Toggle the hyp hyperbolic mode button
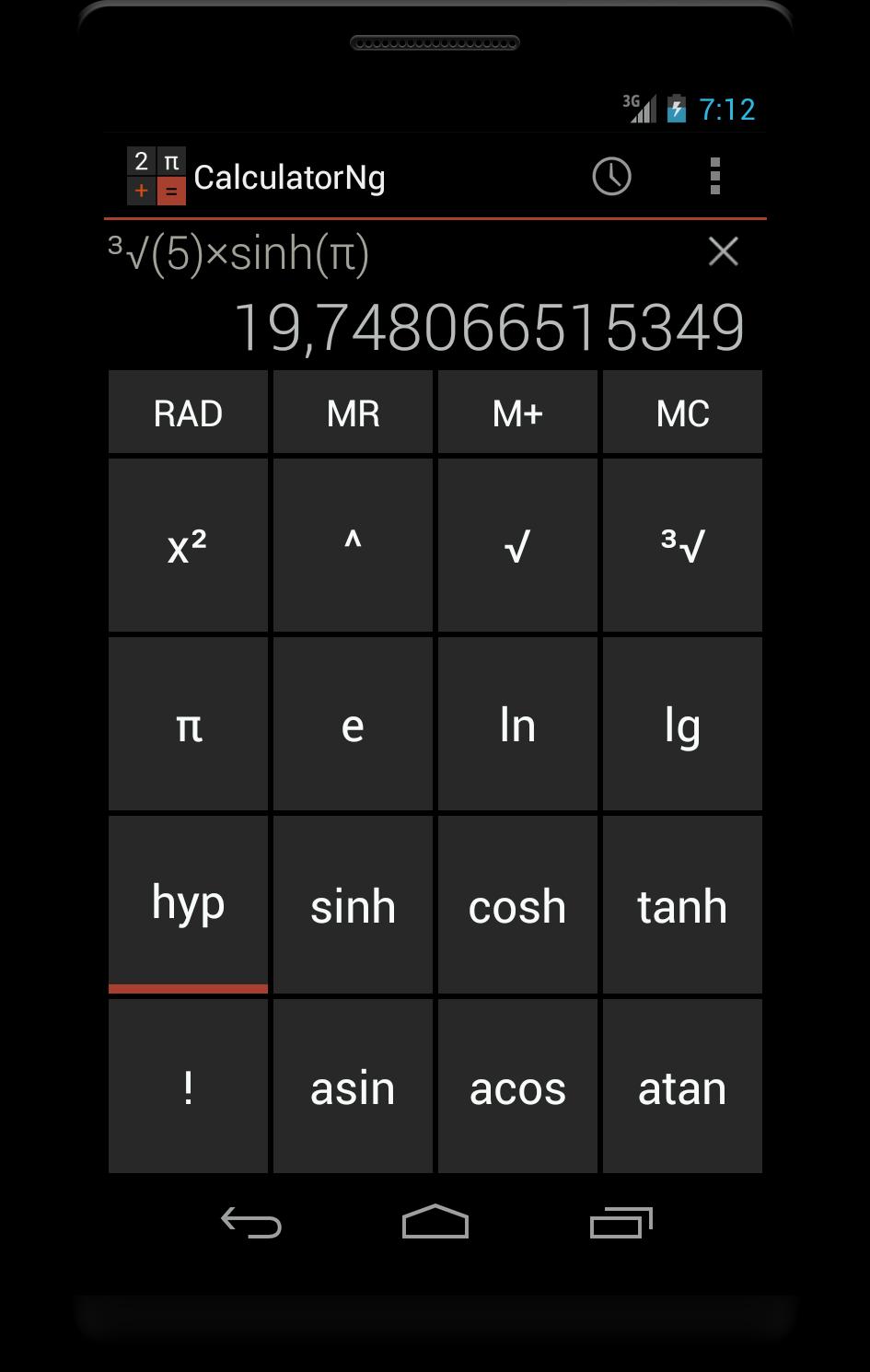This screenshot has width=870, height=1372. point(188,904)
